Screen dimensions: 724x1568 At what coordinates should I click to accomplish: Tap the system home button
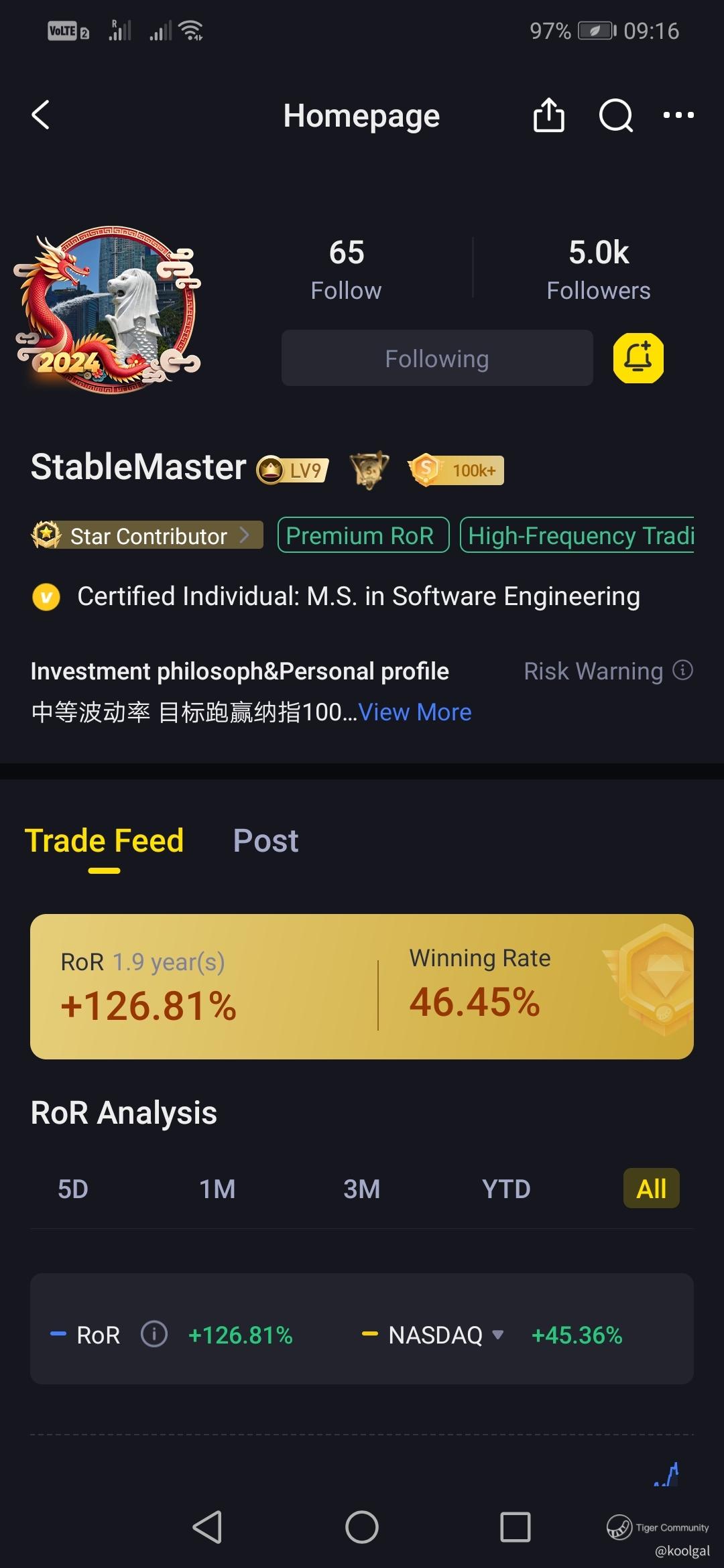pos(362,1527)
